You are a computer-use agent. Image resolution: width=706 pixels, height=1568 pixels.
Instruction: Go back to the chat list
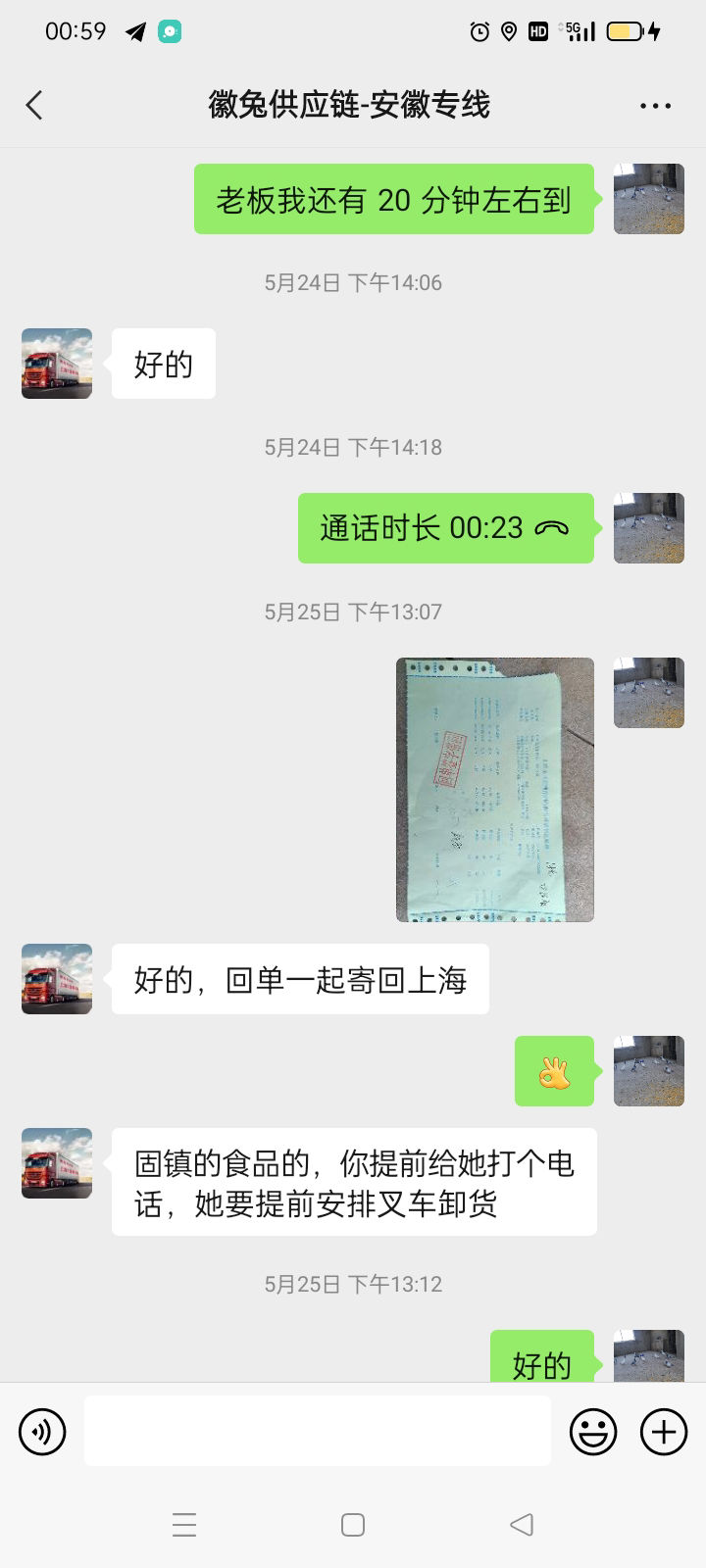coord(34,105)
